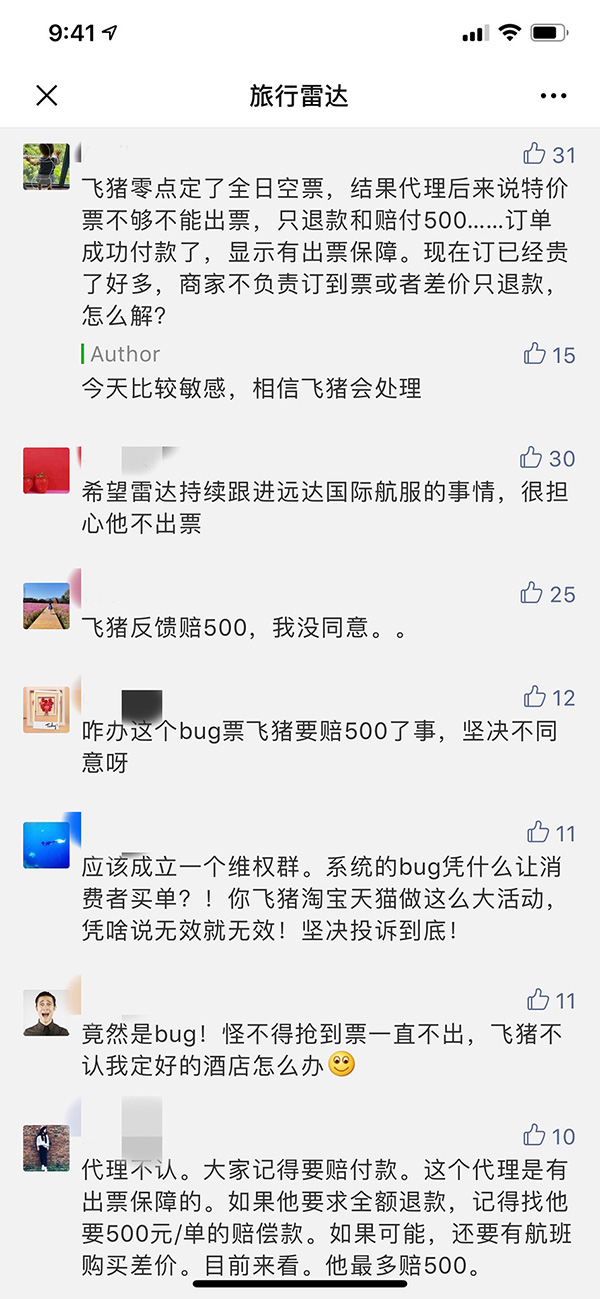
Task: Like the comment mentioning 远达国际航服
Action: pos(532,458)
